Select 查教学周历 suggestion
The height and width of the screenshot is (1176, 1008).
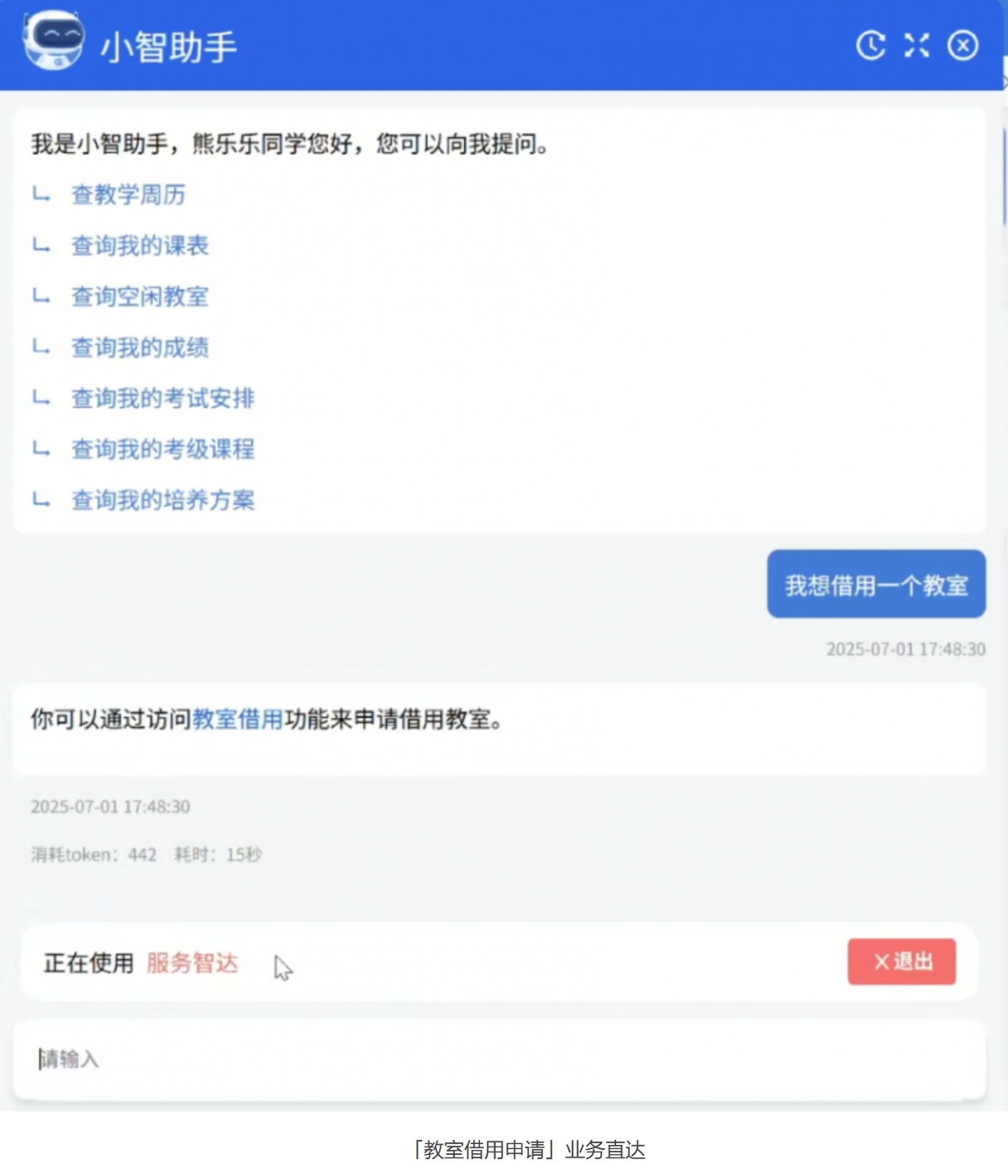[128, 195]
